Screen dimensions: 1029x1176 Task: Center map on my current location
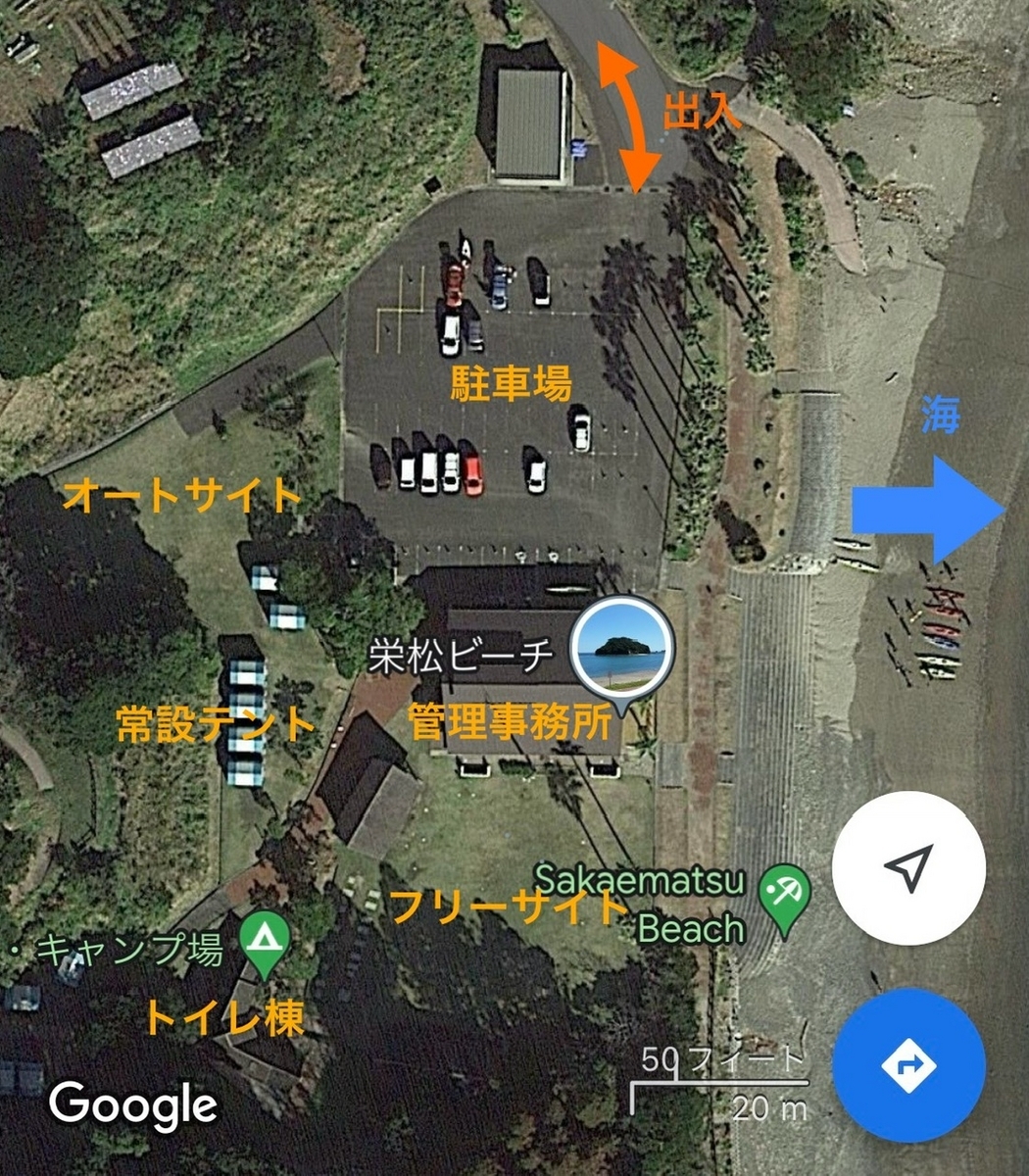tap(908, 868)
